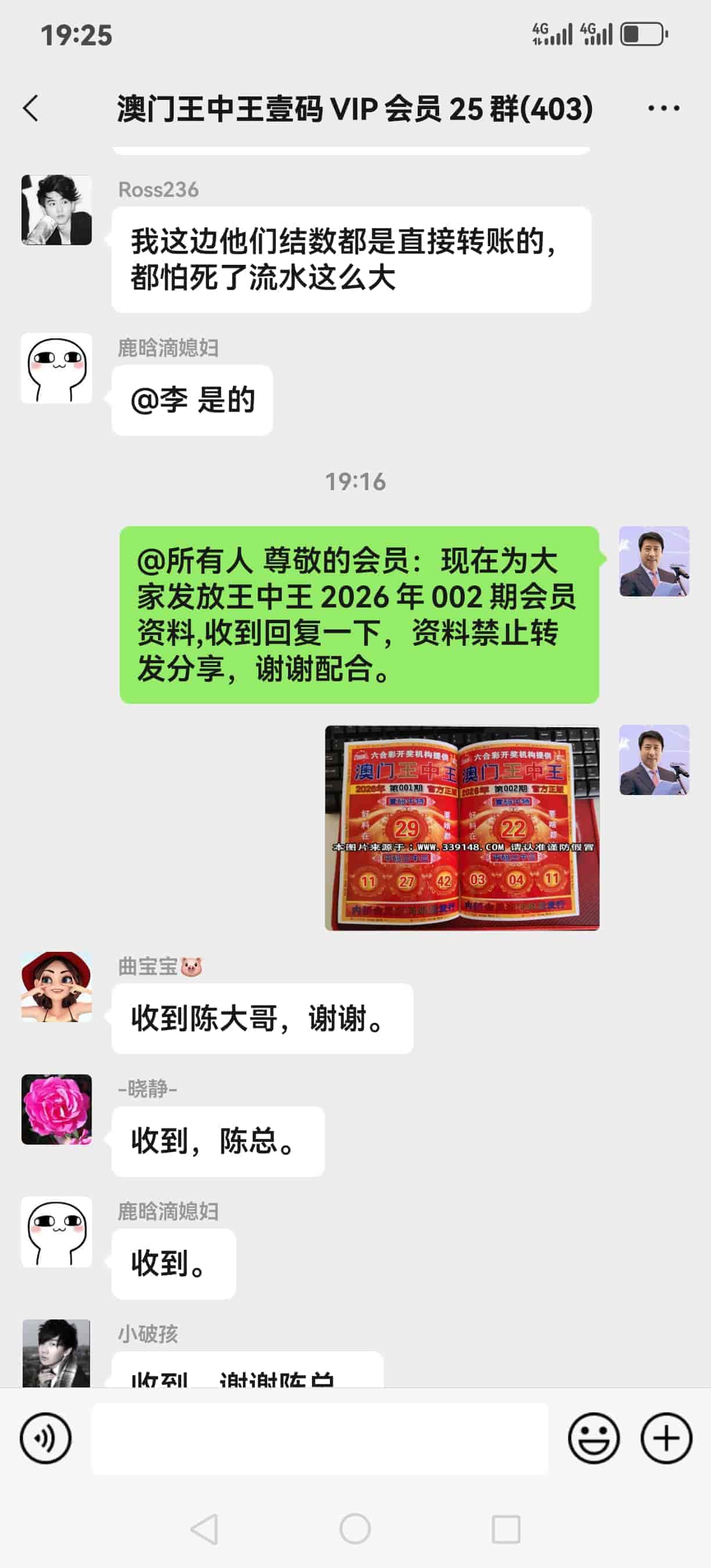This screenshot has width=711, height=1568.
Task: Open system recent apps button
Action: [505, 1529]
